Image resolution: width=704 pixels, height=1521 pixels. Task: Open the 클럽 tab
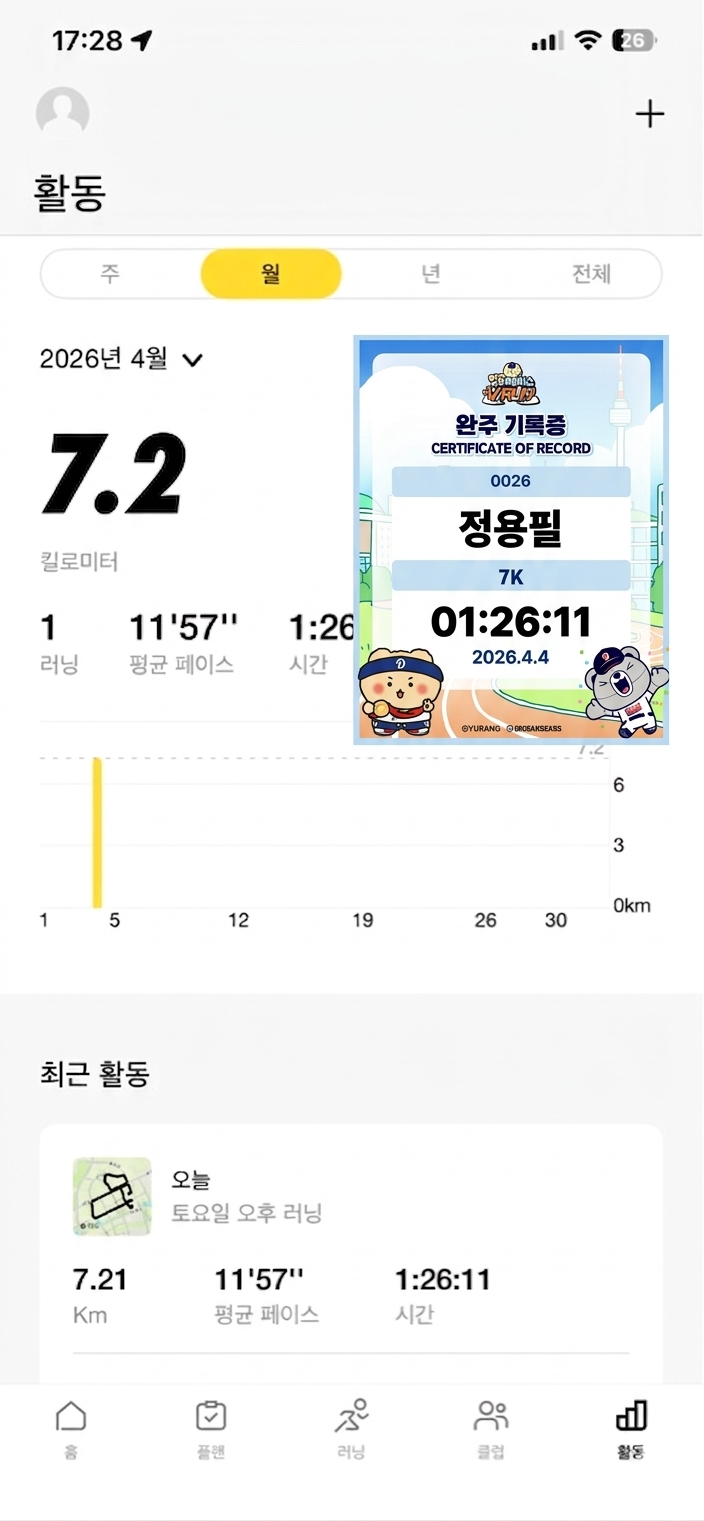(x=491, y=1428)
